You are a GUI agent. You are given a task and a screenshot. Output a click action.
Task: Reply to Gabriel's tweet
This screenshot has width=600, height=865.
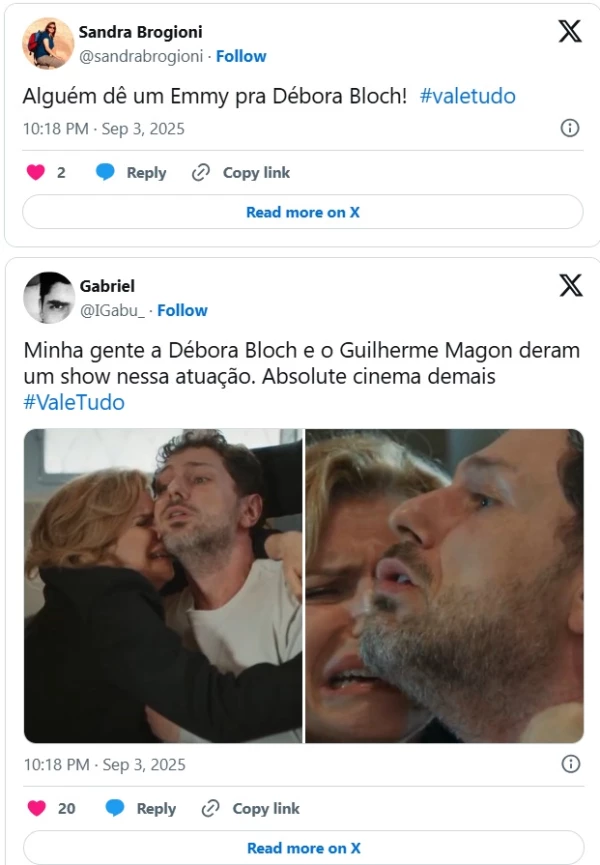click(x=141, y=808)
